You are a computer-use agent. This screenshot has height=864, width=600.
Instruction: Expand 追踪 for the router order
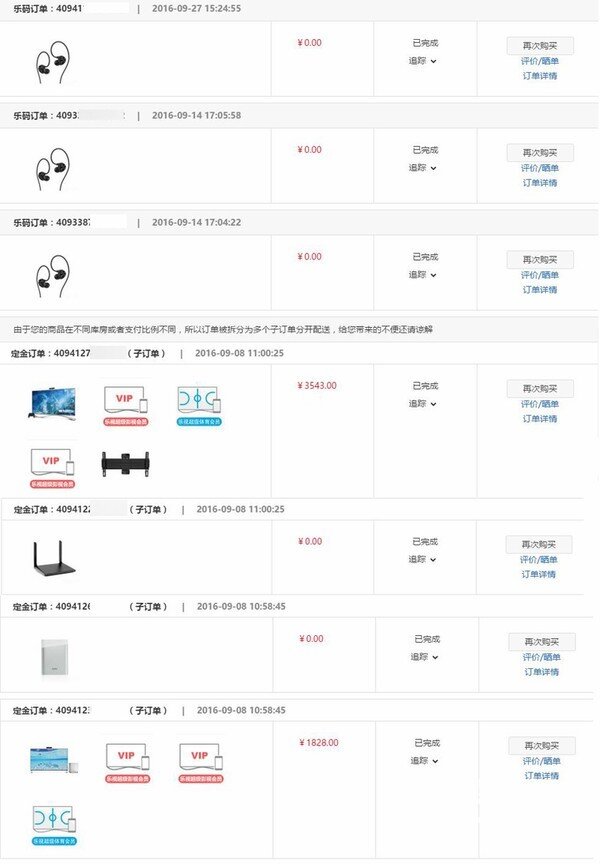click(424, 560)
